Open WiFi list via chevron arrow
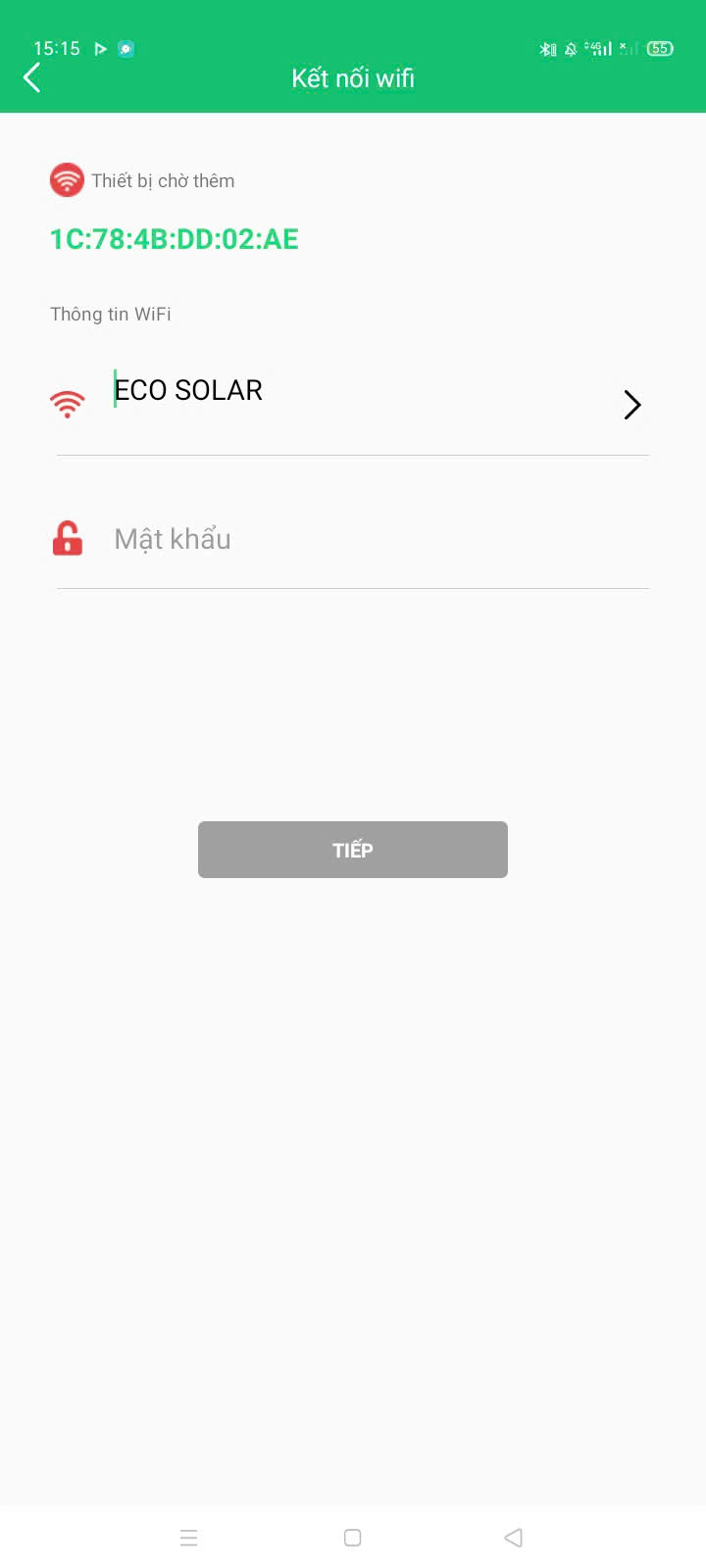 [x=631, y=405]
